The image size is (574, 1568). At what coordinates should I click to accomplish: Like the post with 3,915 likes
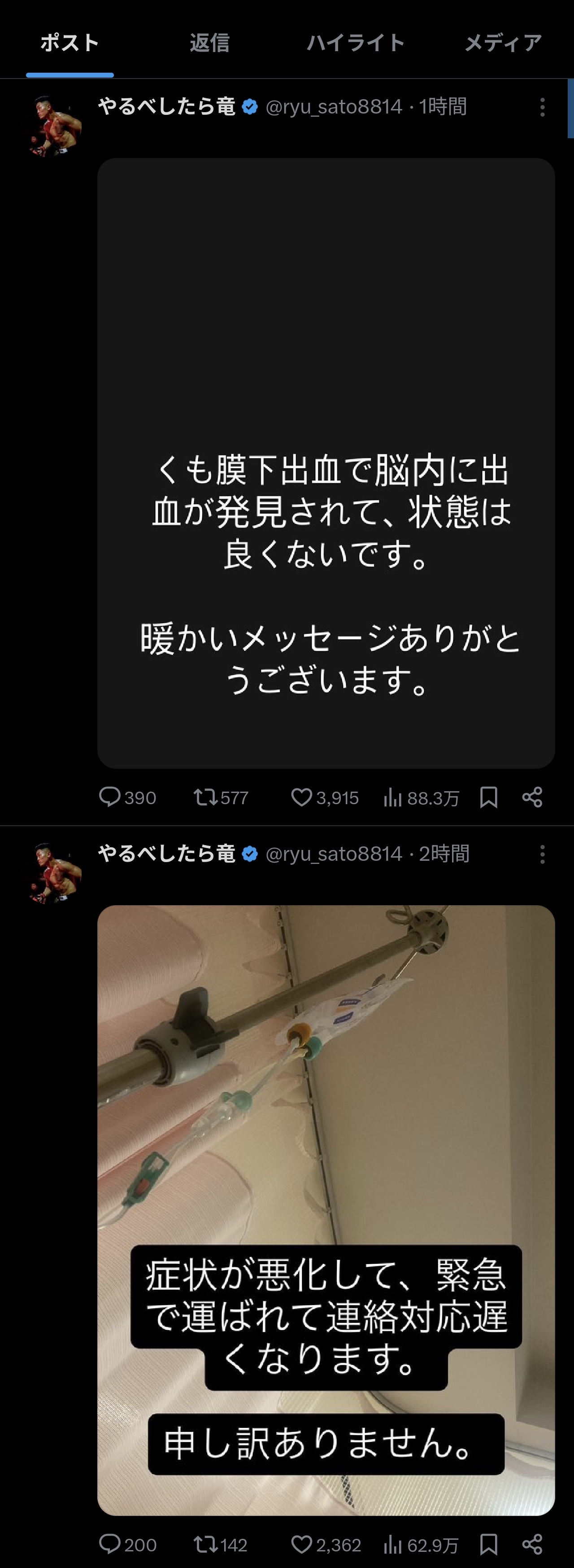pos(302,797)
